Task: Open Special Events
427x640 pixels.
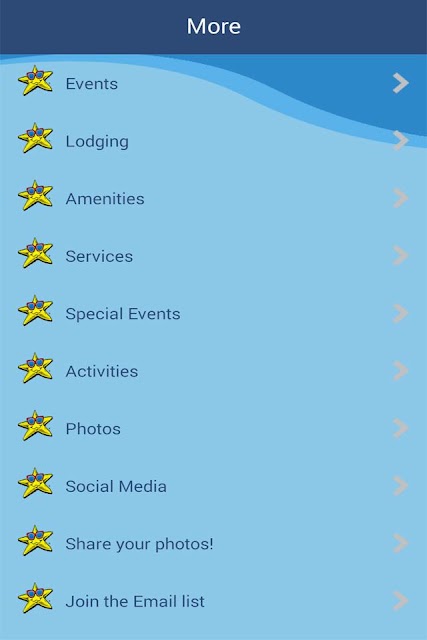Action: (214, 313)
